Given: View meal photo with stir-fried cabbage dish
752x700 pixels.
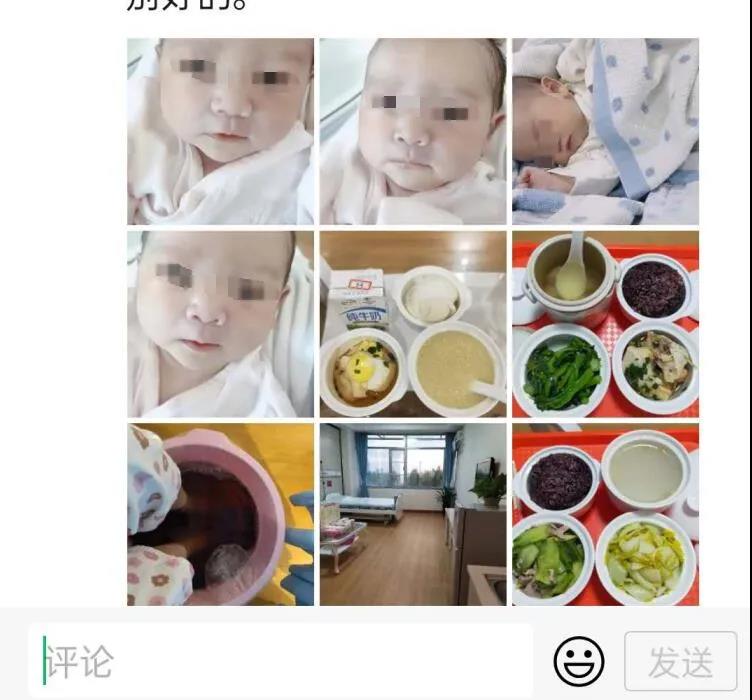Looking at the screenshot, I should coord(605,515).
